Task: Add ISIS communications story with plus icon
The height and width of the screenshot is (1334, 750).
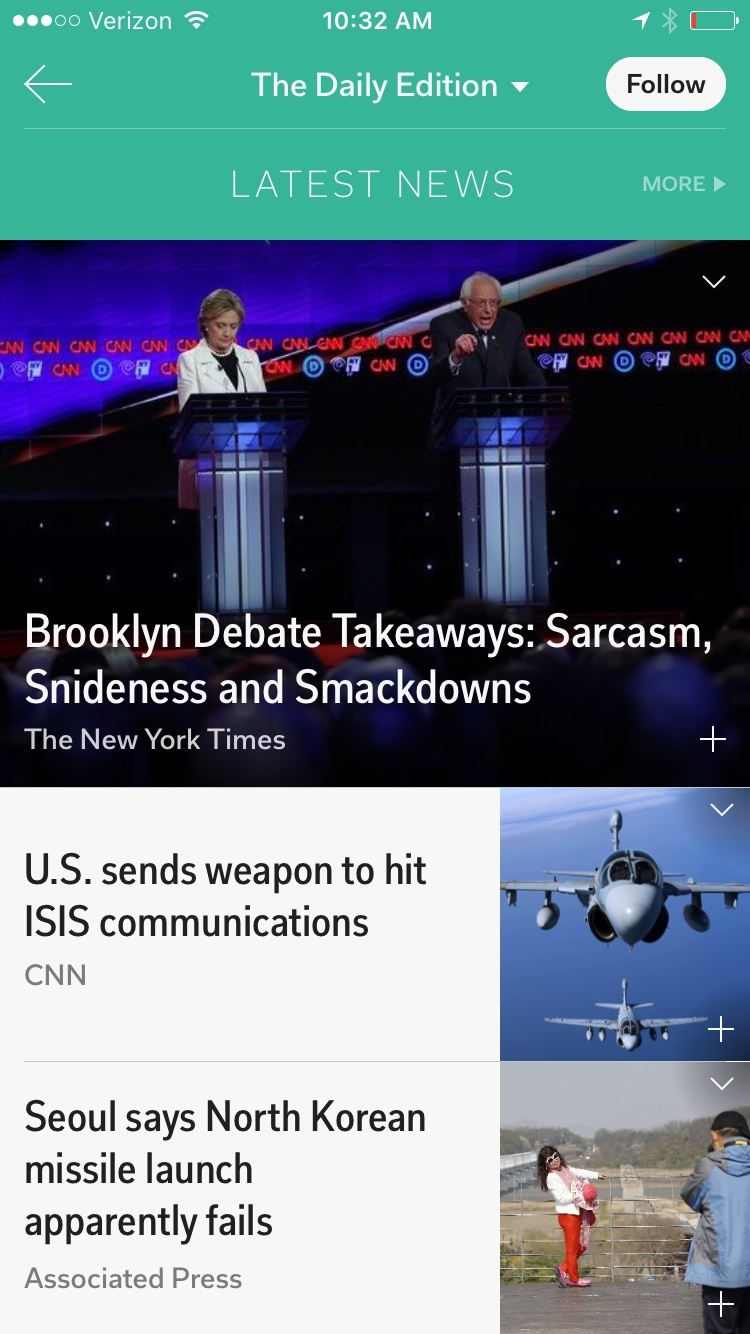Action: [721, 1029]
